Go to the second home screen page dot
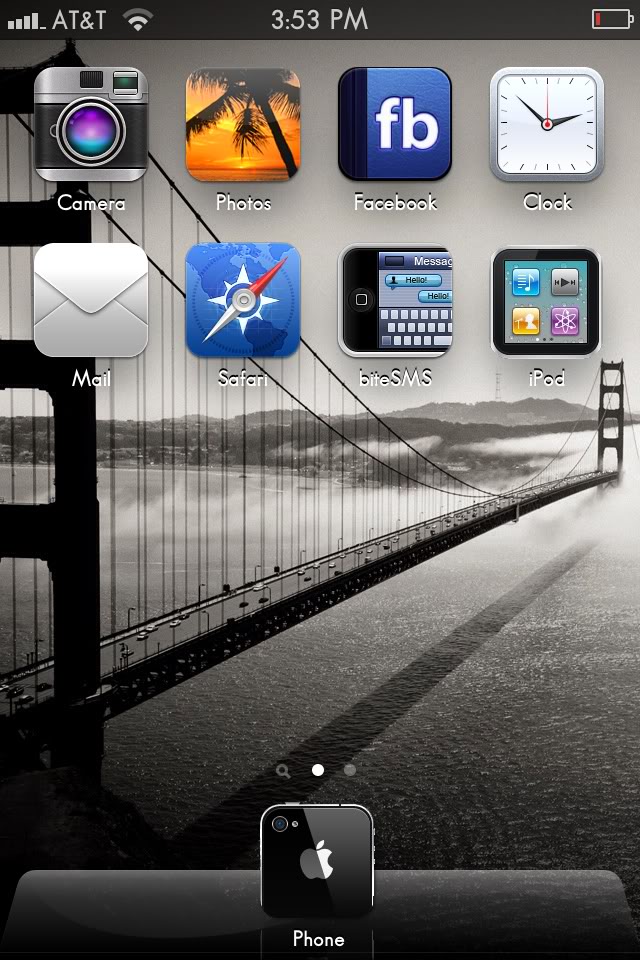Screen dimensions: 640x960 [x=350, y=770]
